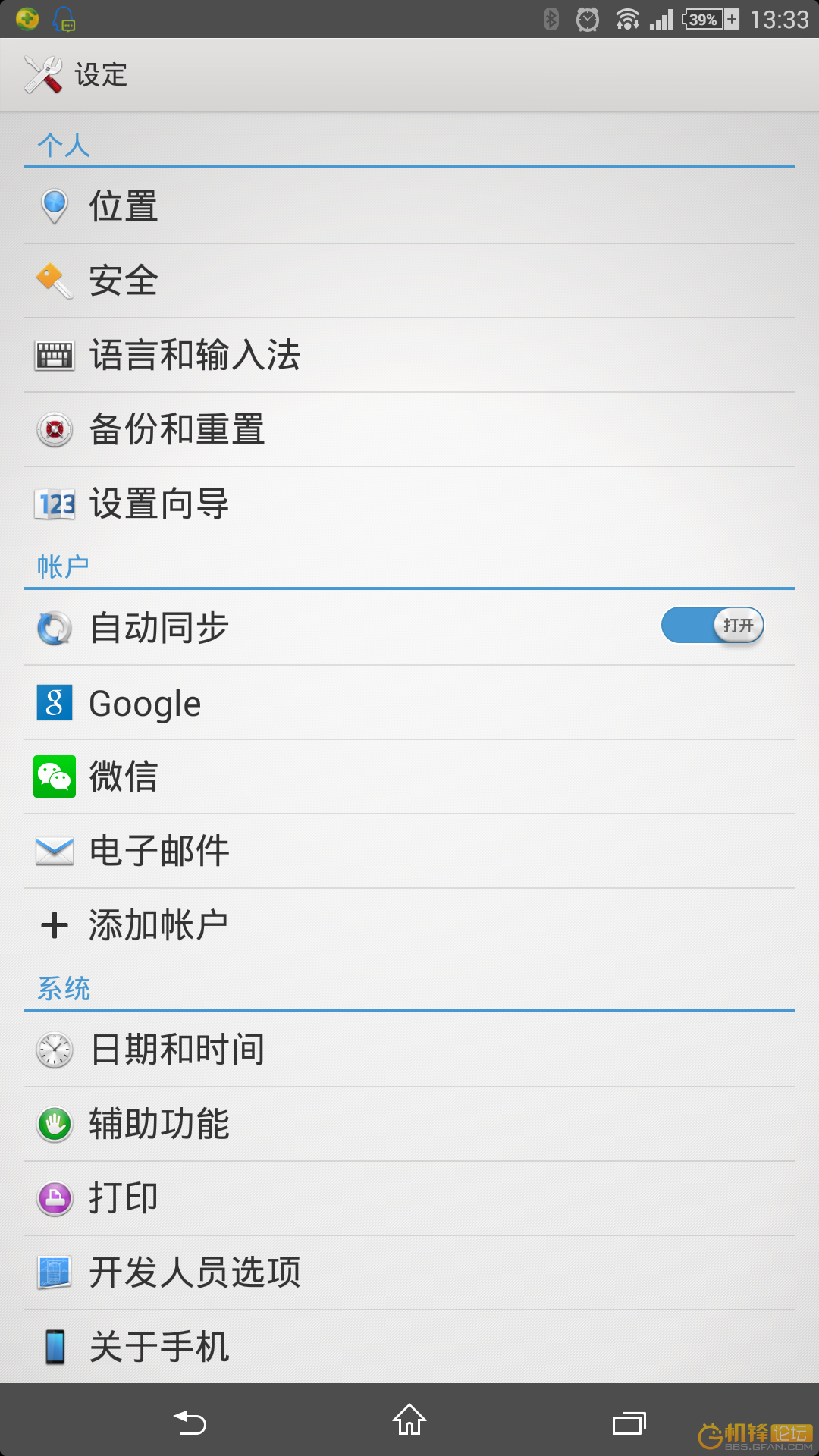Toggle the 自动同步 switch off
819x1456 pixels.
[x=712, y=626]
